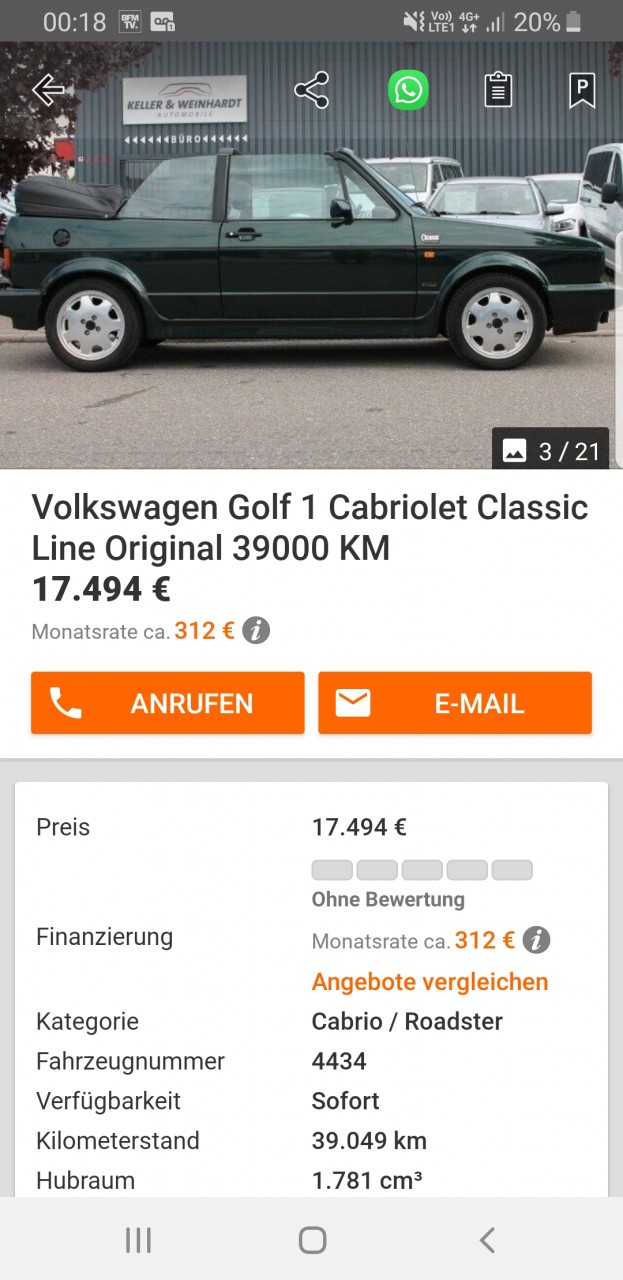Show financing info in the Finanzierung row
623x1280 pixels.
(x=537, y=940)
